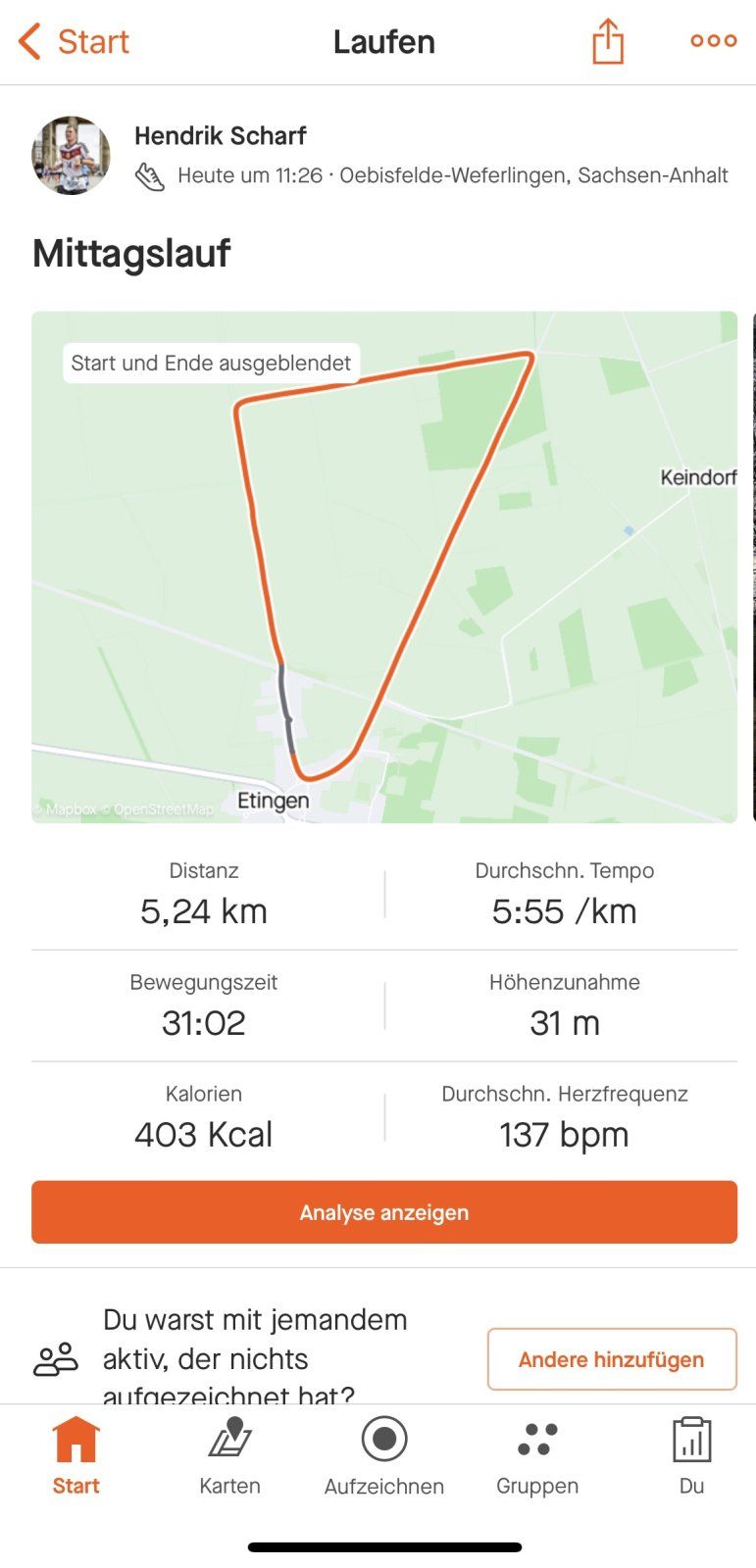Open Hendrik Scharf's profile picture

point(71,156)
